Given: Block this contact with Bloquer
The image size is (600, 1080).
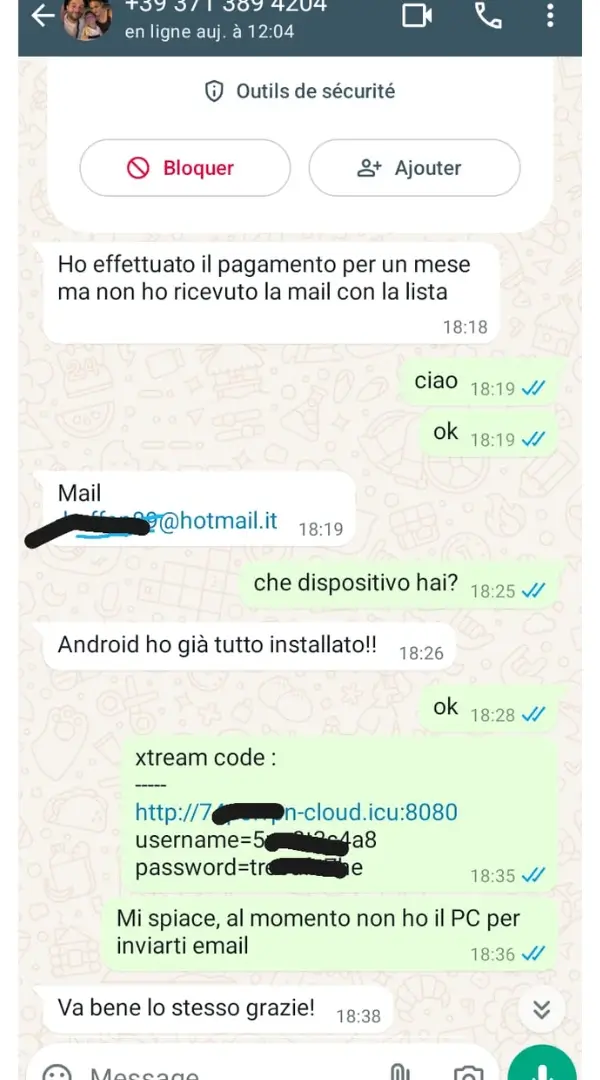Looking at the screenshot, I should tap(185, 168).
